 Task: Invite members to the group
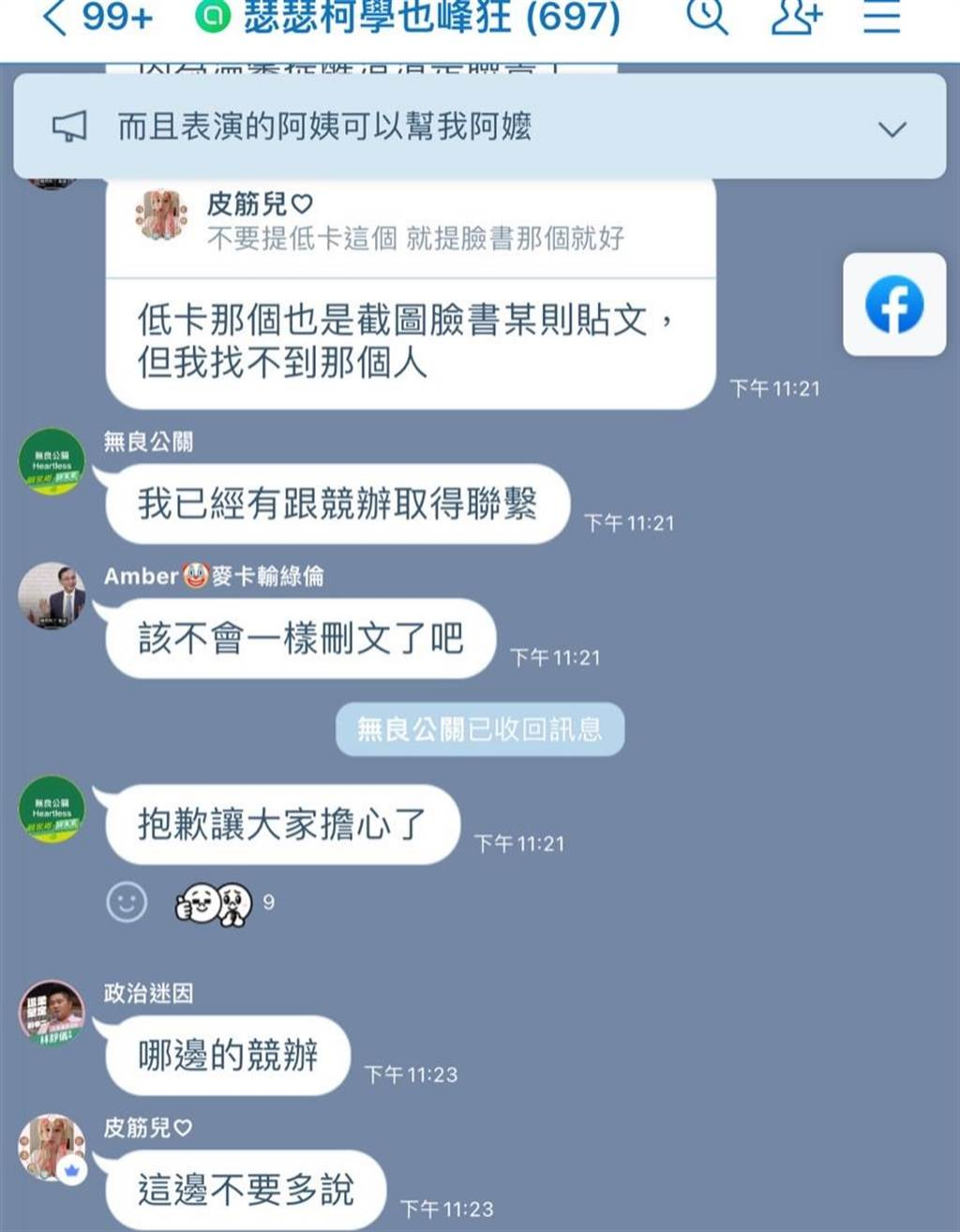[795, 17]
